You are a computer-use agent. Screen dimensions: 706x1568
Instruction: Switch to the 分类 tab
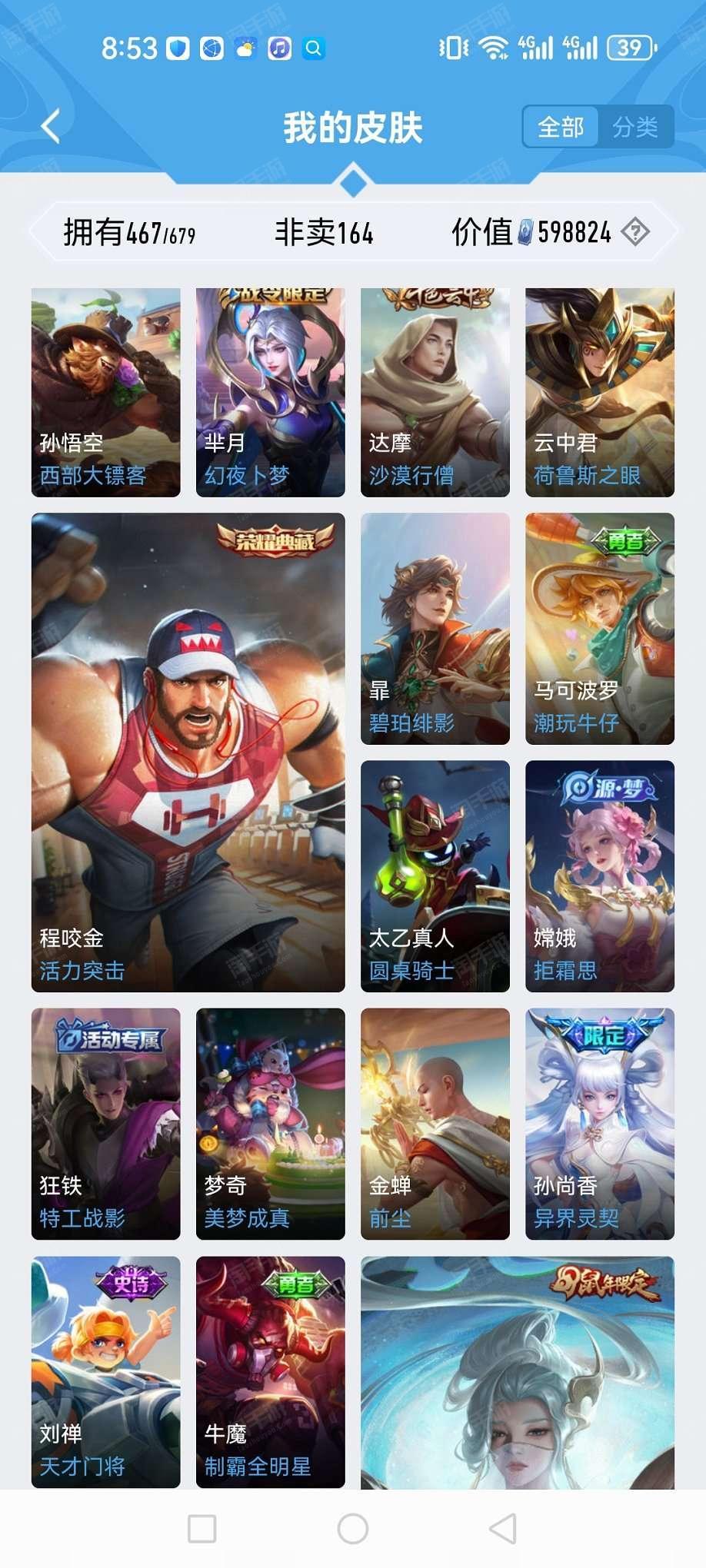point(635,127)
